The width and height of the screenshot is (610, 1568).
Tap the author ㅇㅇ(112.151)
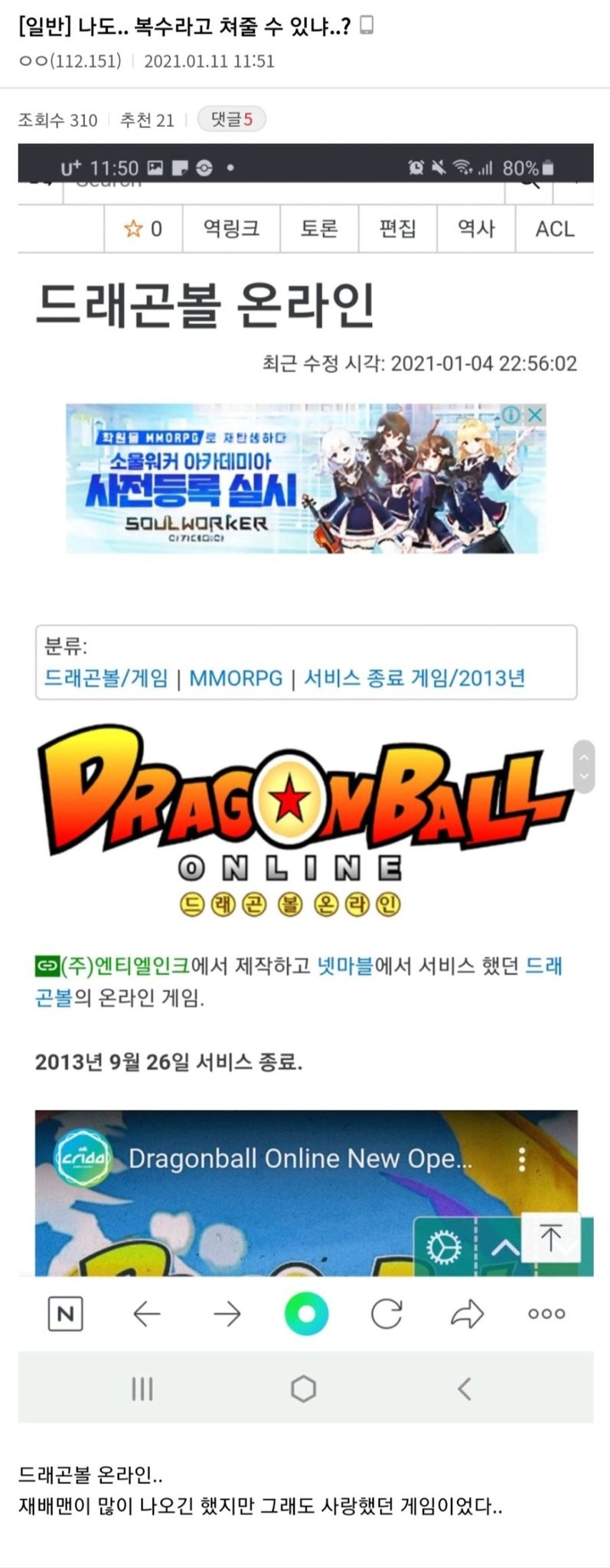(70, 61)
